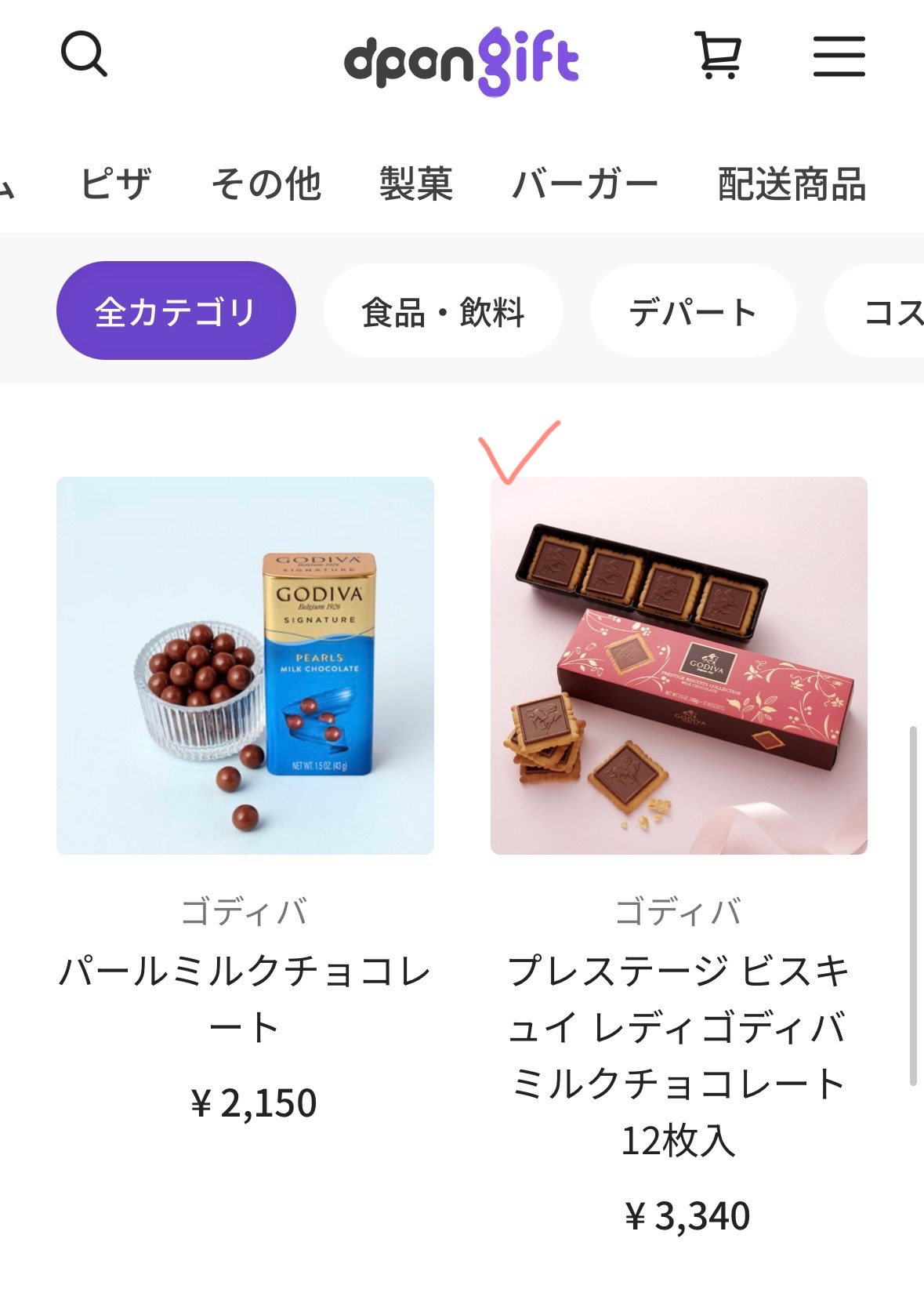Image resolution: width=924 pixels, height=1293 pixels.
Task: Switch to the ピザ tab
Action: click(x=116, y=185)
